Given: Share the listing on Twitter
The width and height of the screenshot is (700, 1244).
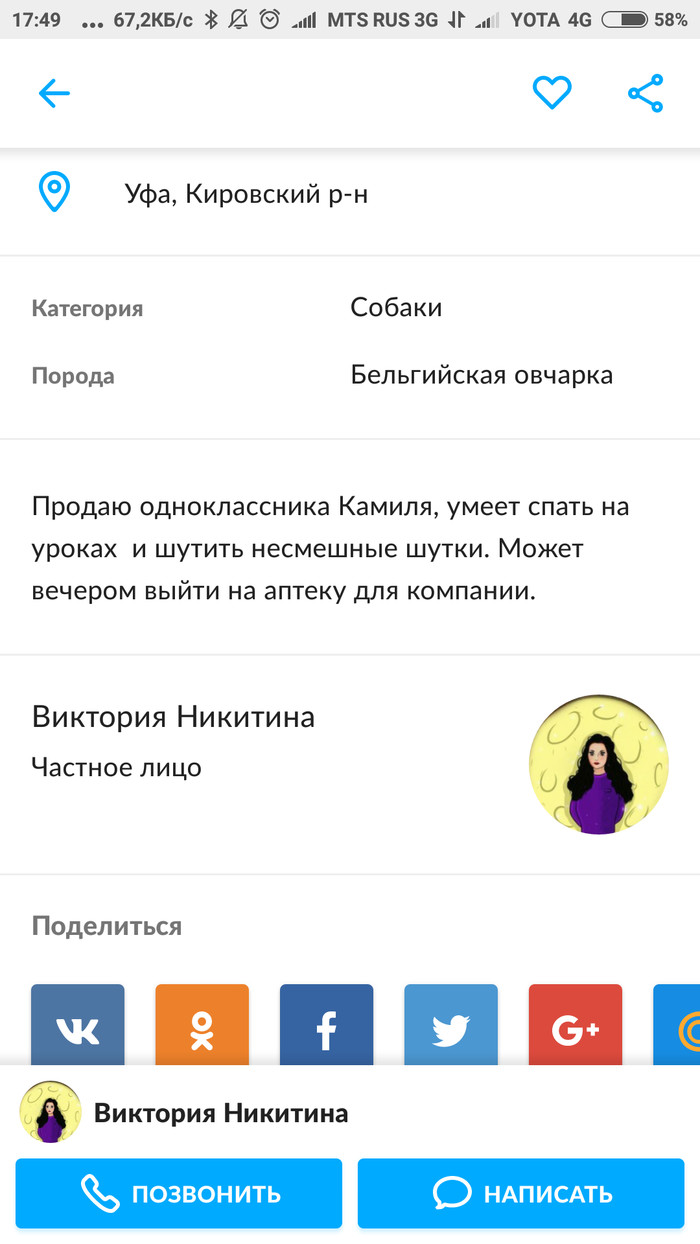Looking at the screenshot, I should 450,1027.
